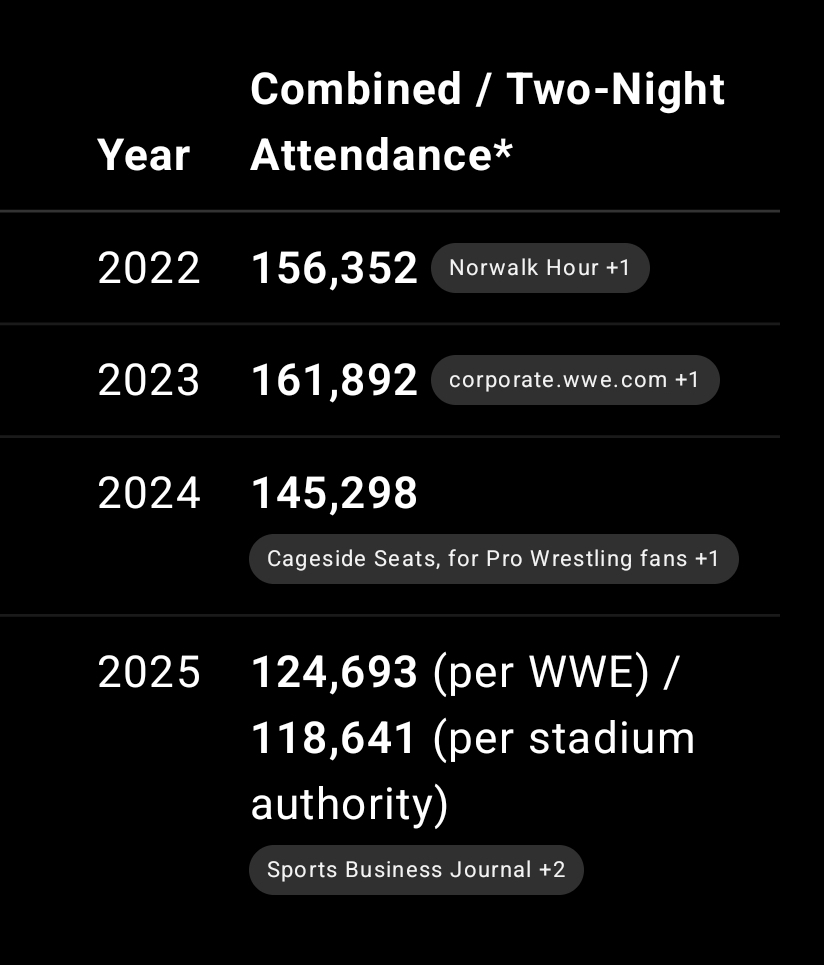View the corporate.wwe.com +1 citation
The image size is (824, 965).
coord(574,380)
